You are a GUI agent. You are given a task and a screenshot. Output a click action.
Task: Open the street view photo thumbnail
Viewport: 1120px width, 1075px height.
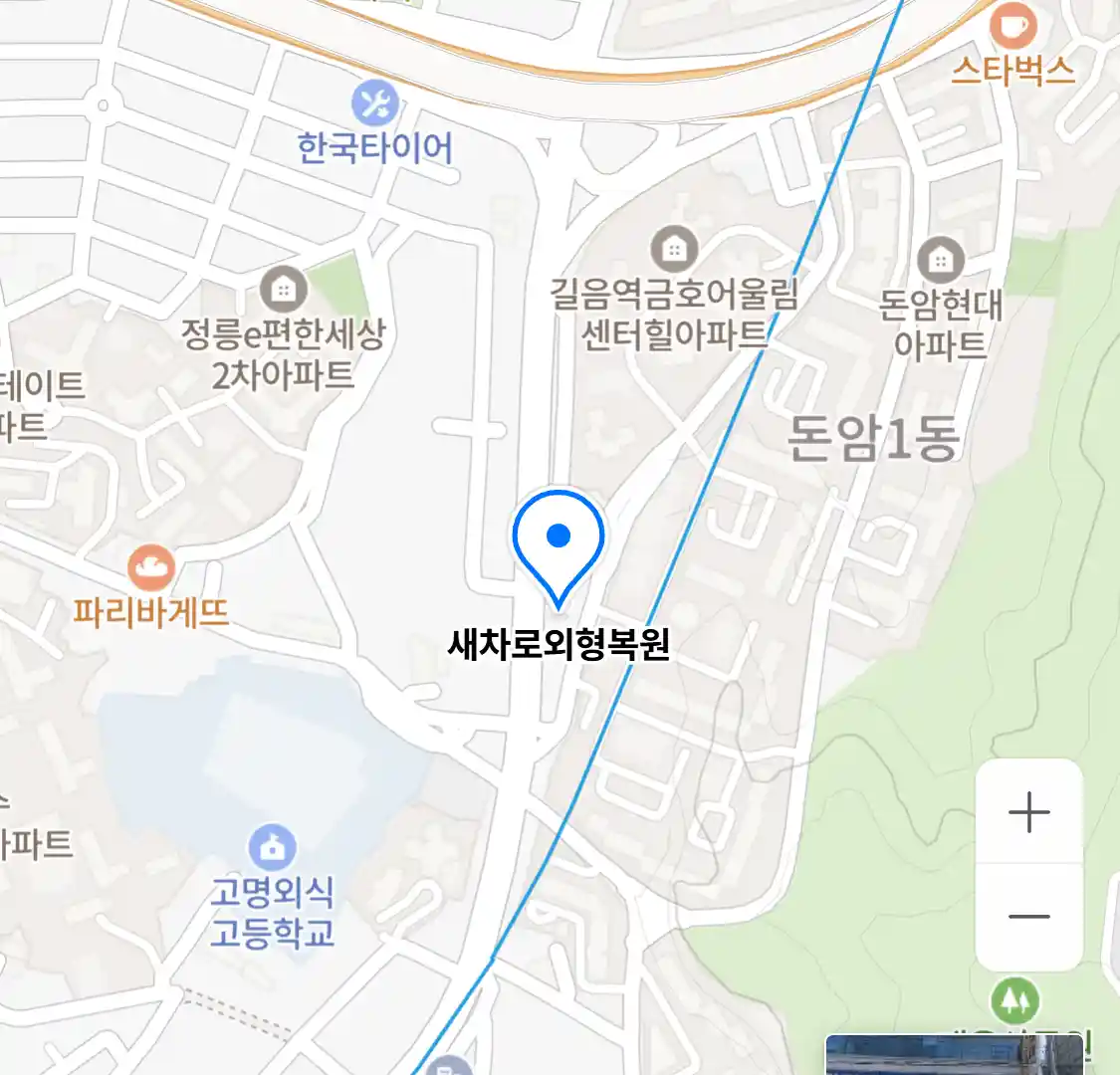coord(953,1055)
